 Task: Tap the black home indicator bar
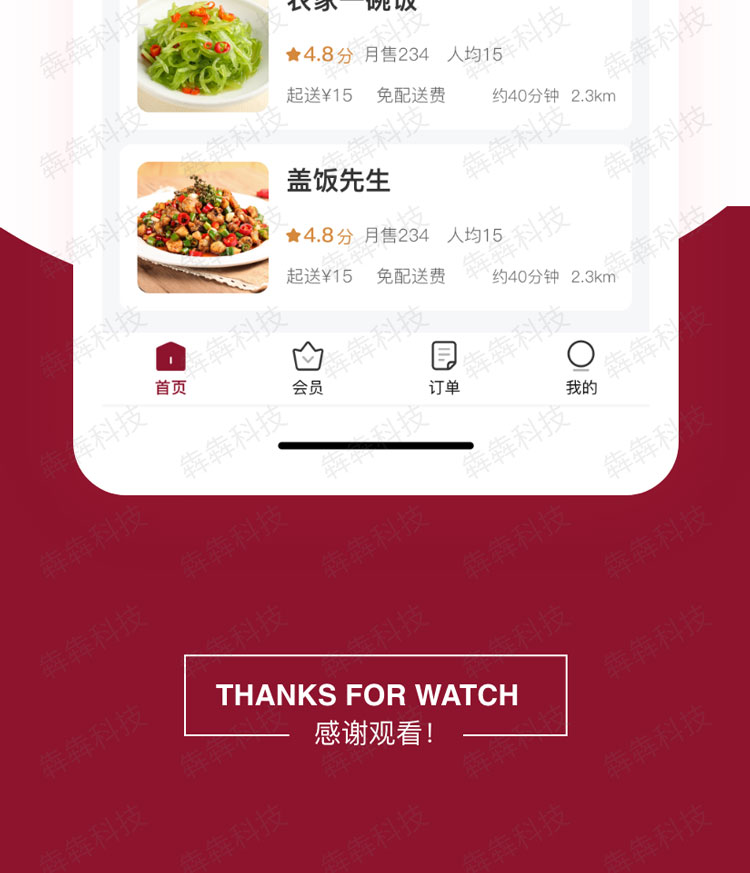click(x=375, y=446)
